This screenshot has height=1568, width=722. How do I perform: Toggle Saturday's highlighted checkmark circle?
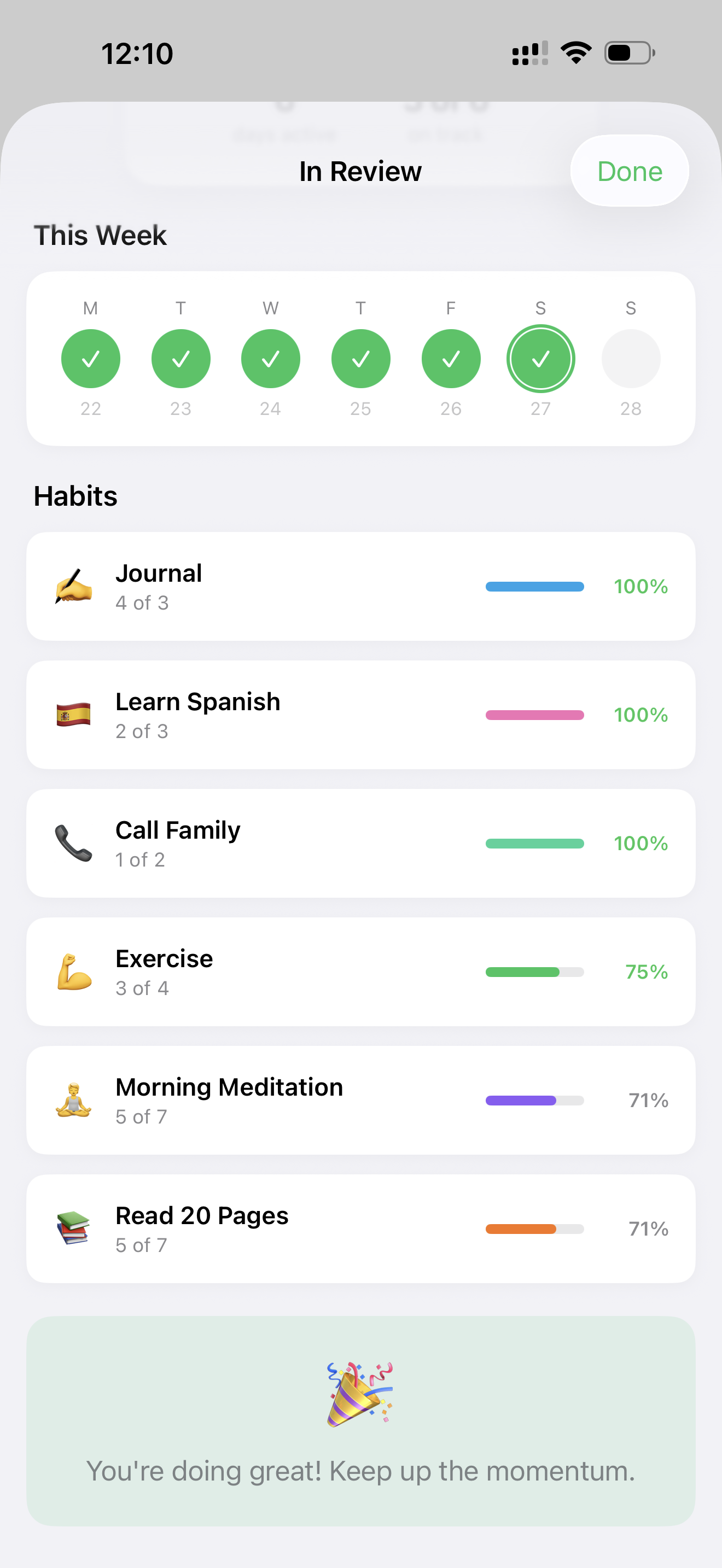point(540,358)
